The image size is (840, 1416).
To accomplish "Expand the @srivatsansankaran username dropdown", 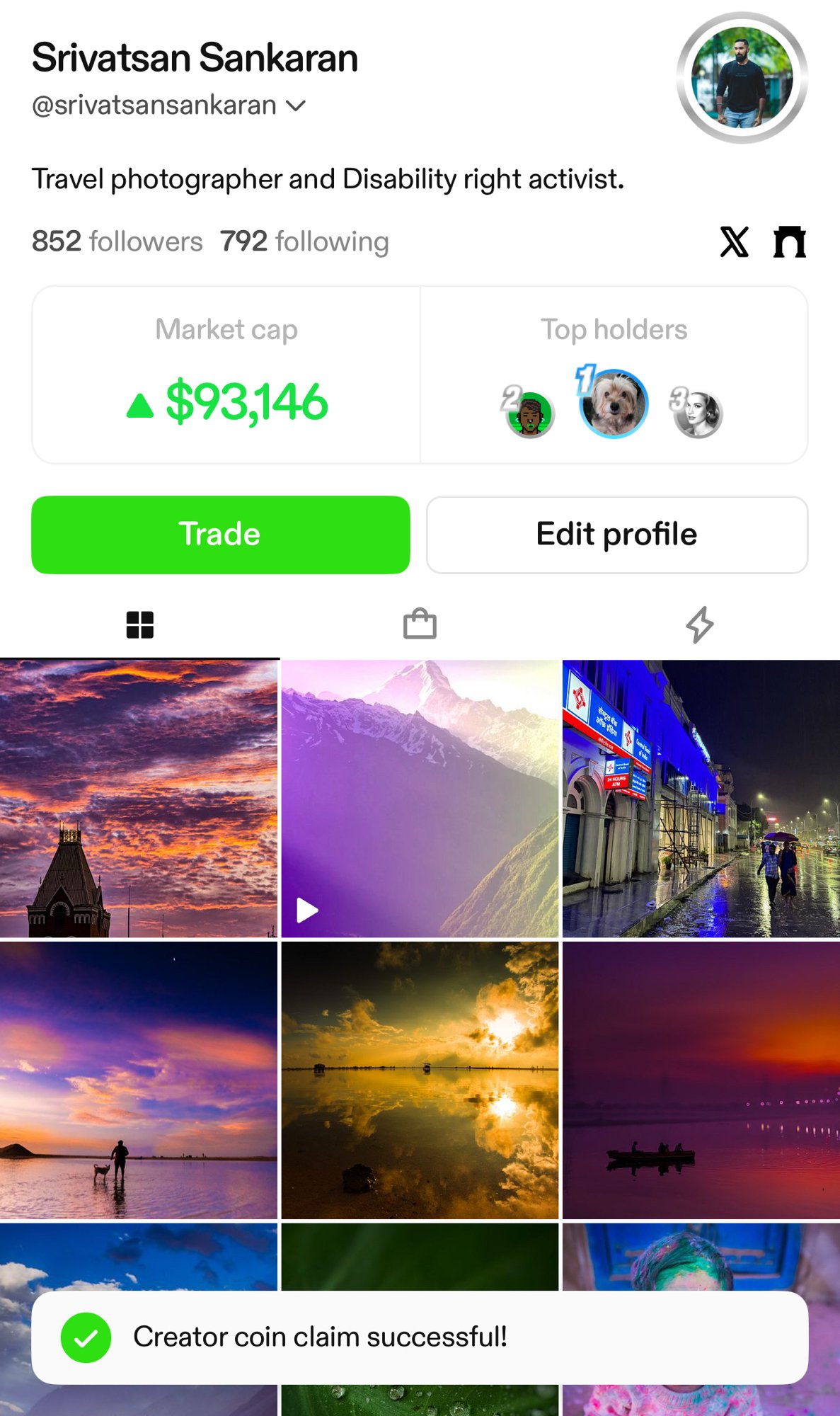I will (295, 106).
